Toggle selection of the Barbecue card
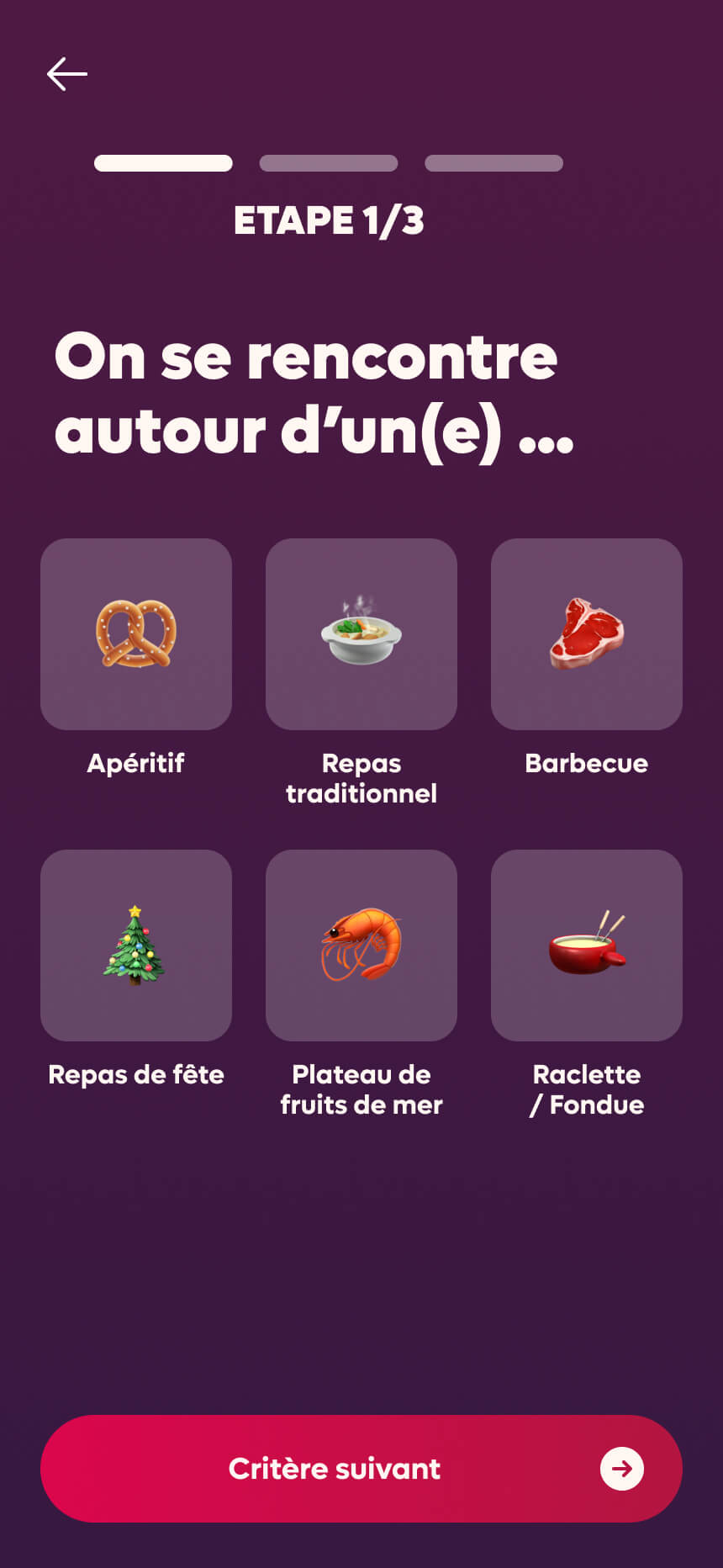The width and height of the screenshot is (723, 1568). [x=586, y=633]
